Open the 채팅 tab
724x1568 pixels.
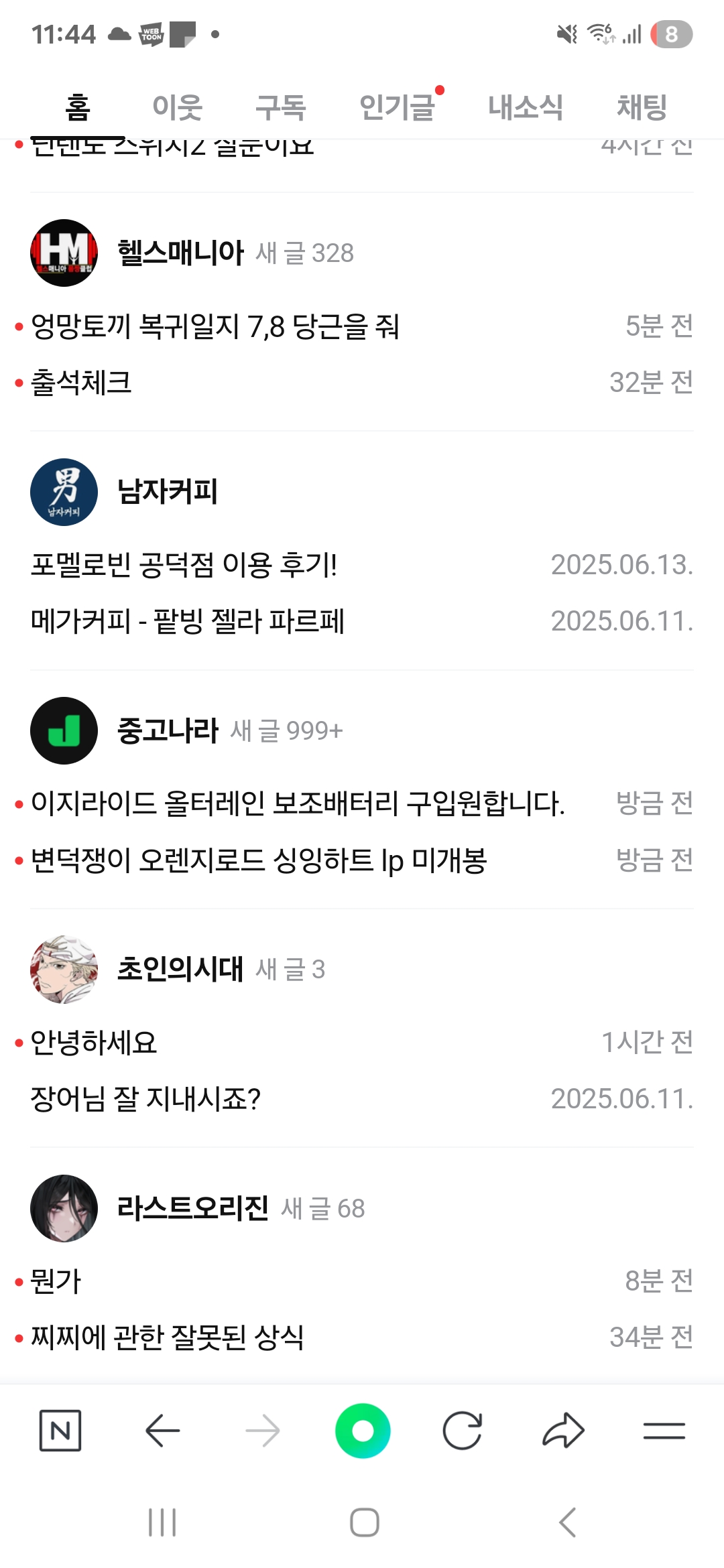pyautogui.click(x=642, y=107)
